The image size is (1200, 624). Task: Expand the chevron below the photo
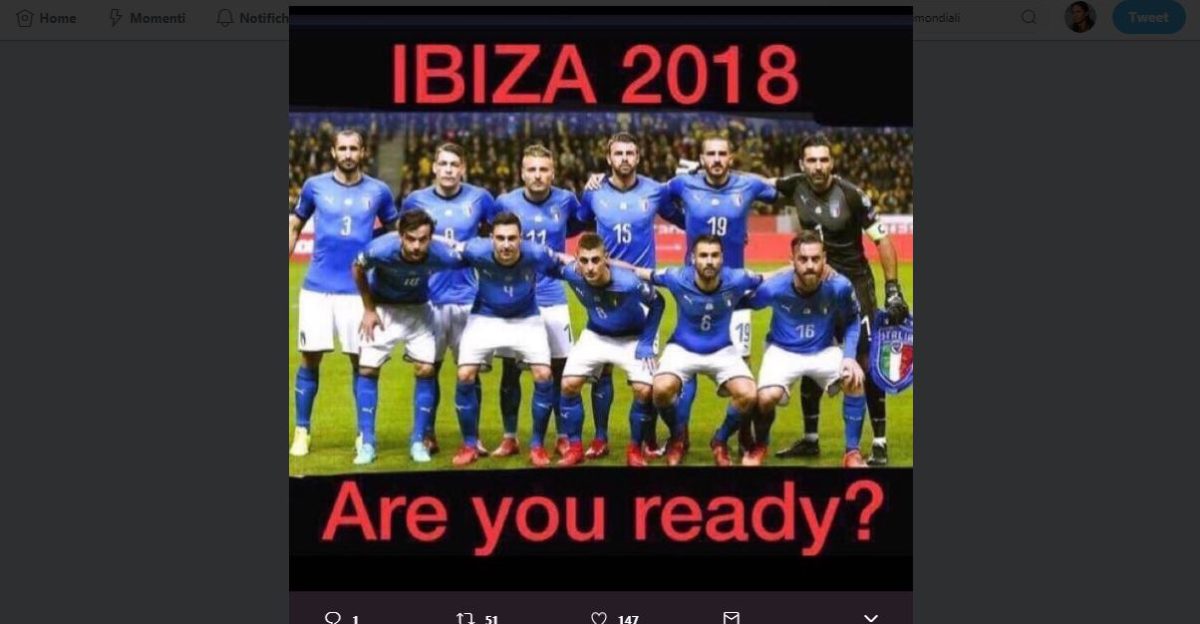870,618
